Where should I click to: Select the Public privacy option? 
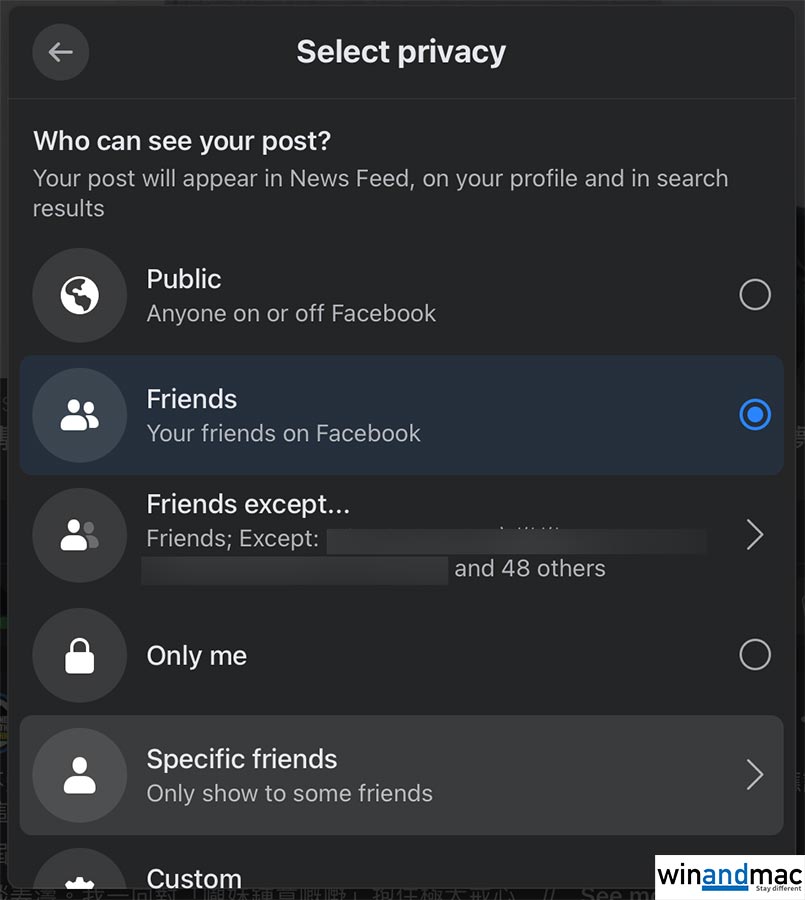click(400, 296)
